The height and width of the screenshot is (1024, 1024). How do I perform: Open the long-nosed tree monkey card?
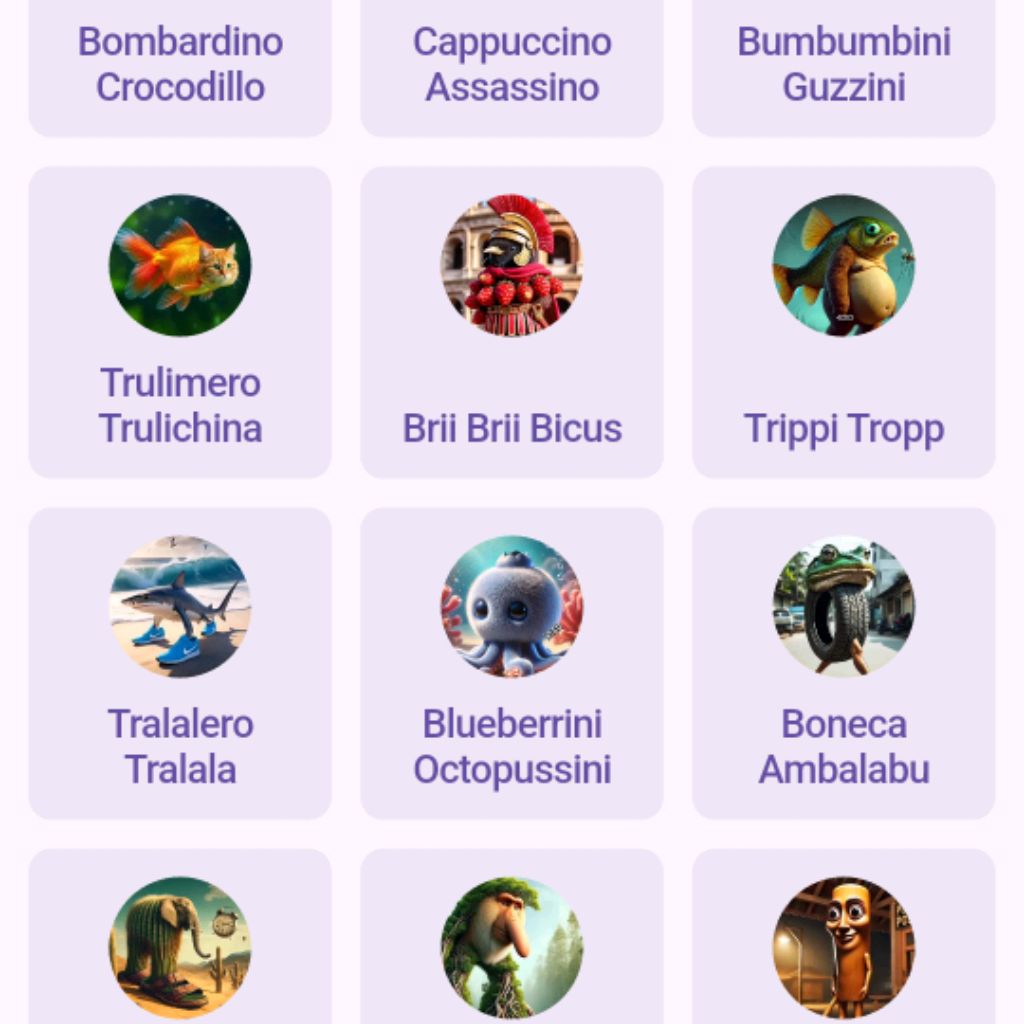[512, 945]
